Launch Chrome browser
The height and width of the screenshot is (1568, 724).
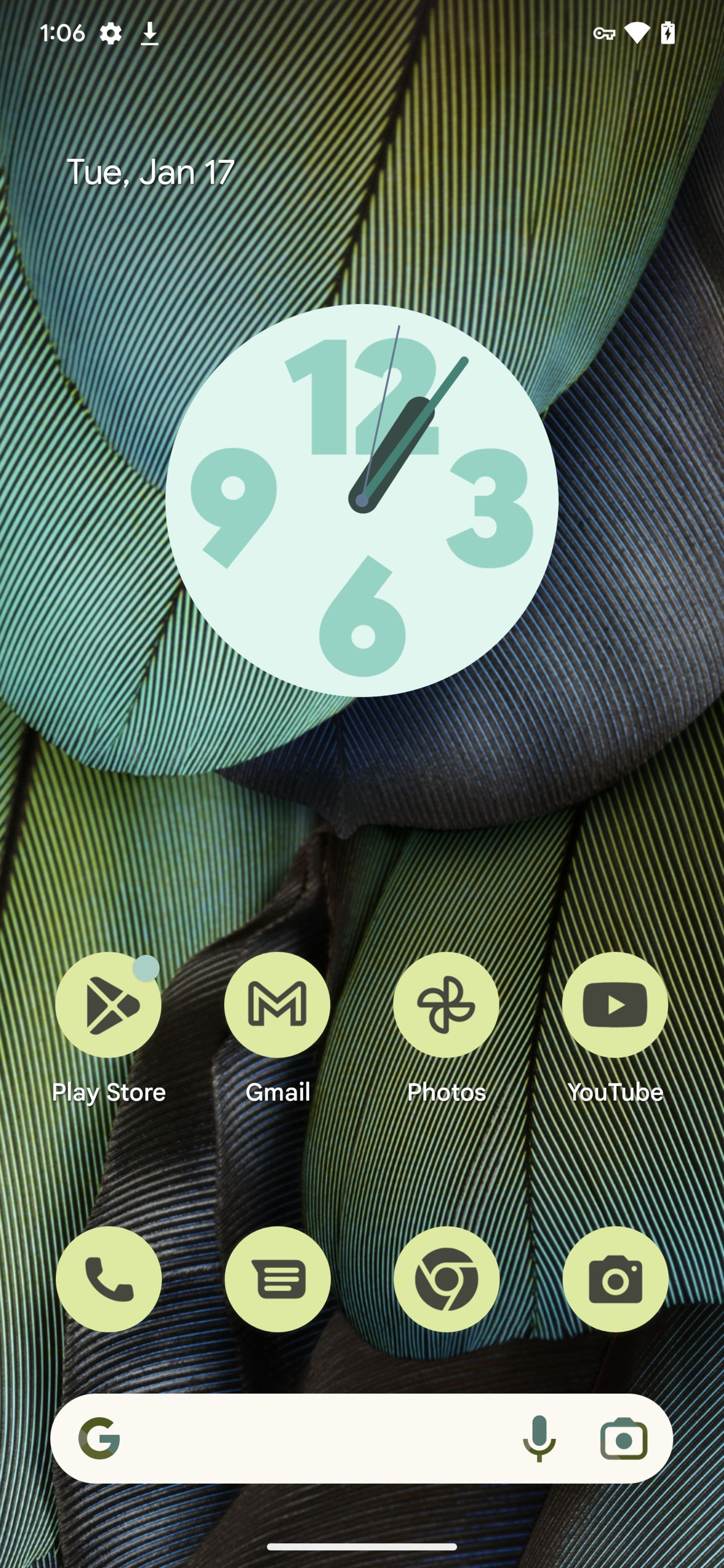(446, 1279)
